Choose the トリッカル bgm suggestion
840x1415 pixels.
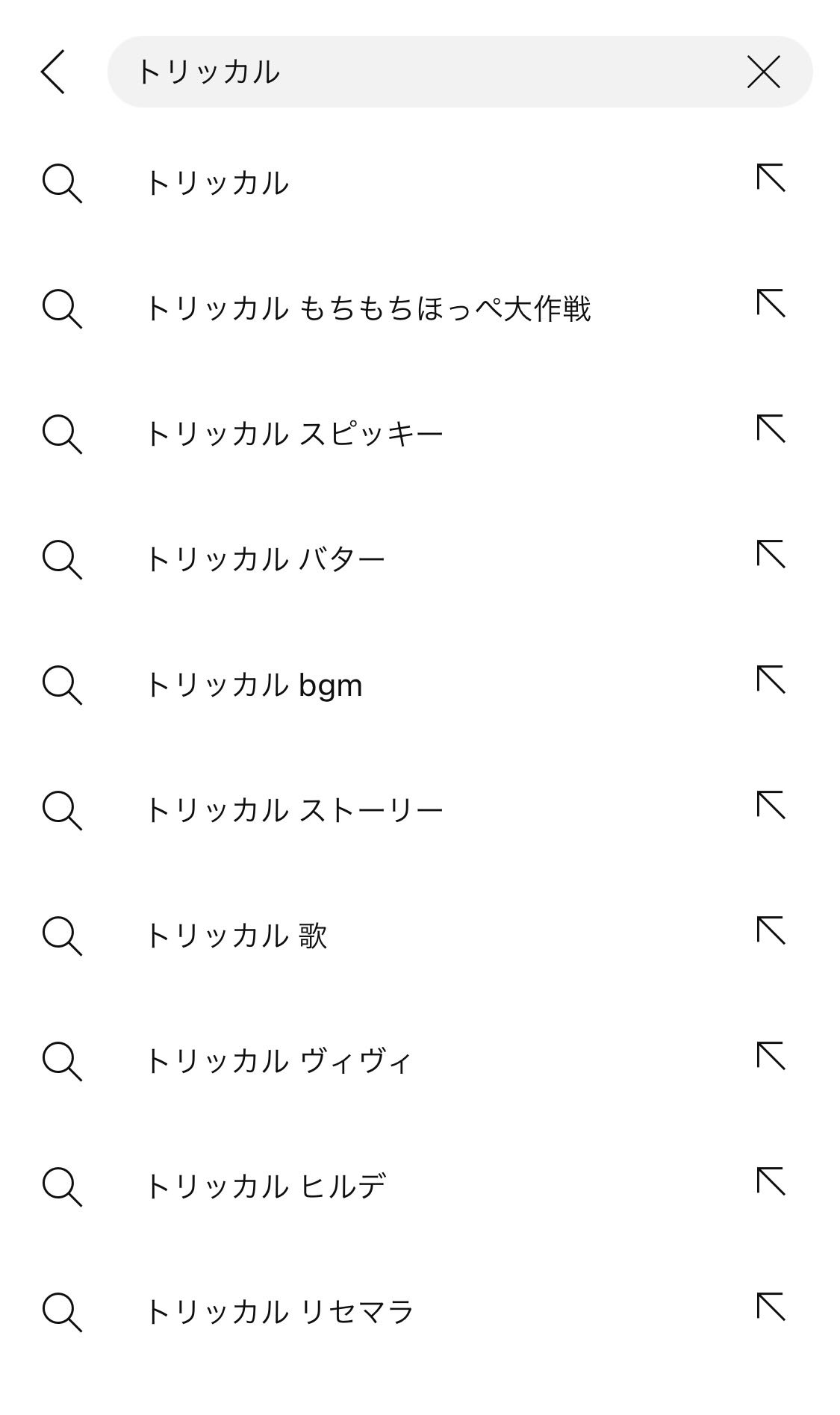tap(253, 685)
